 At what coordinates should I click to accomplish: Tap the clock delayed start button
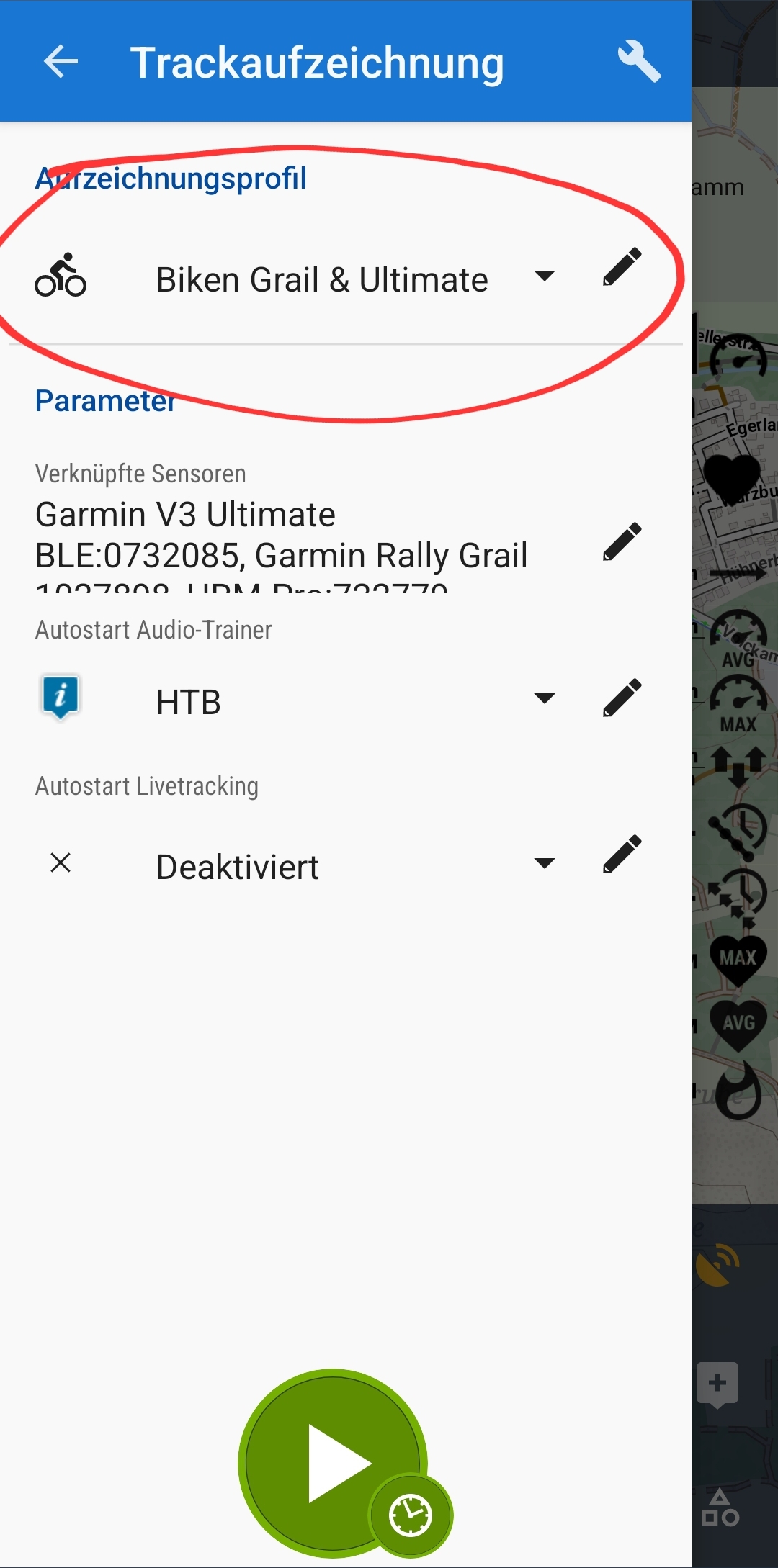(x=411, y=1515)
